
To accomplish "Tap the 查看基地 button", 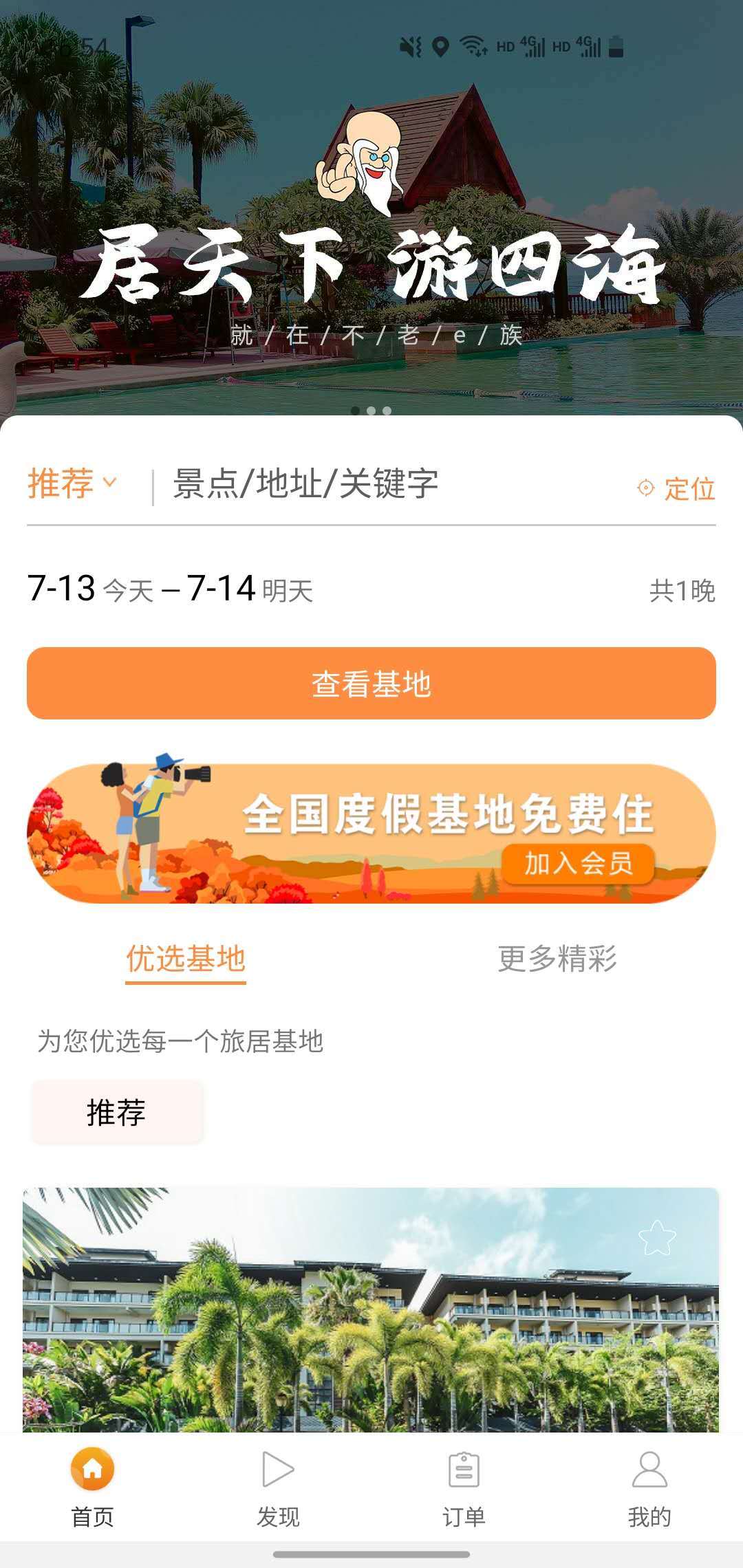I will 371,684.
